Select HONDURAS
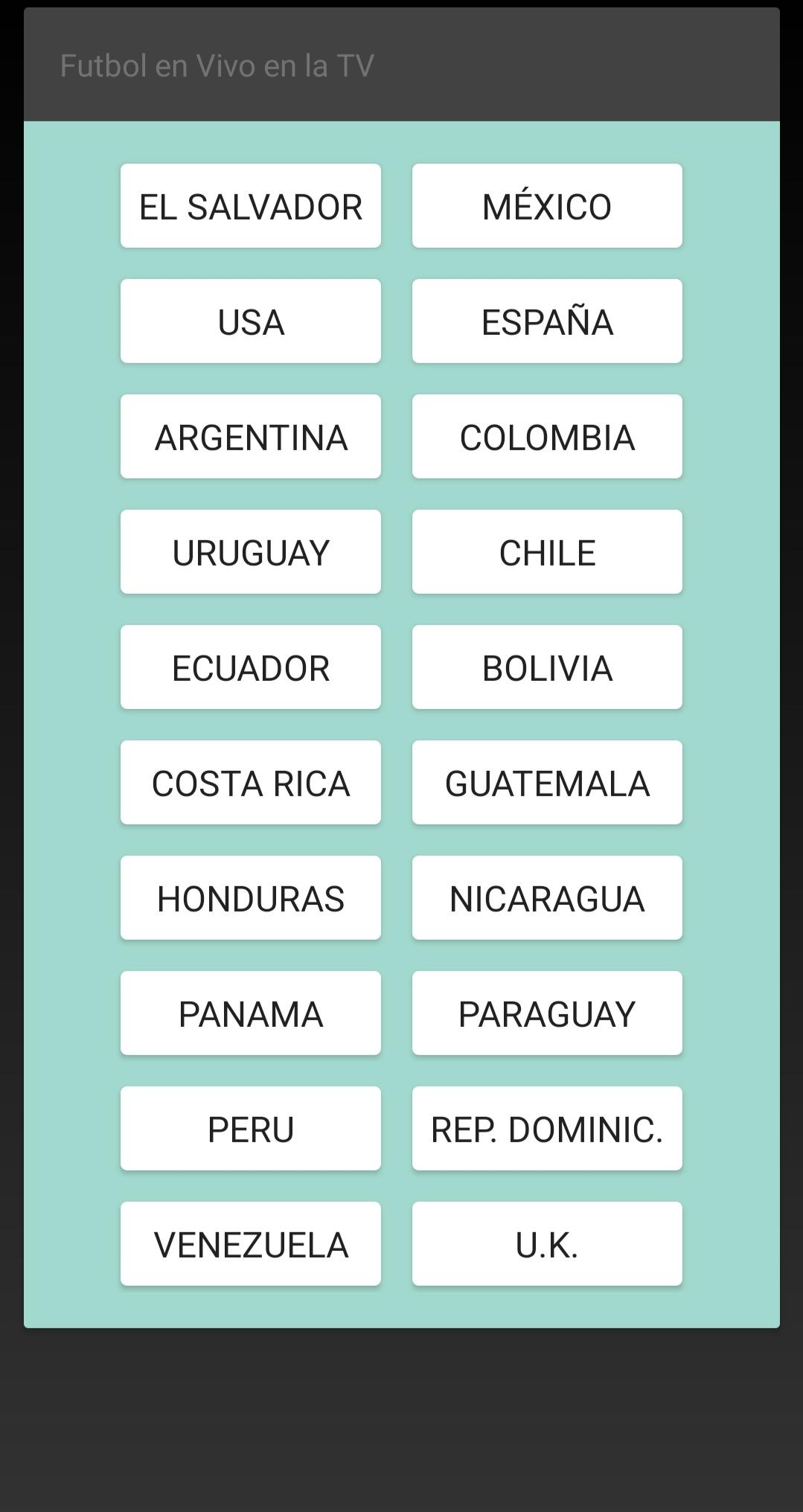 251,898
